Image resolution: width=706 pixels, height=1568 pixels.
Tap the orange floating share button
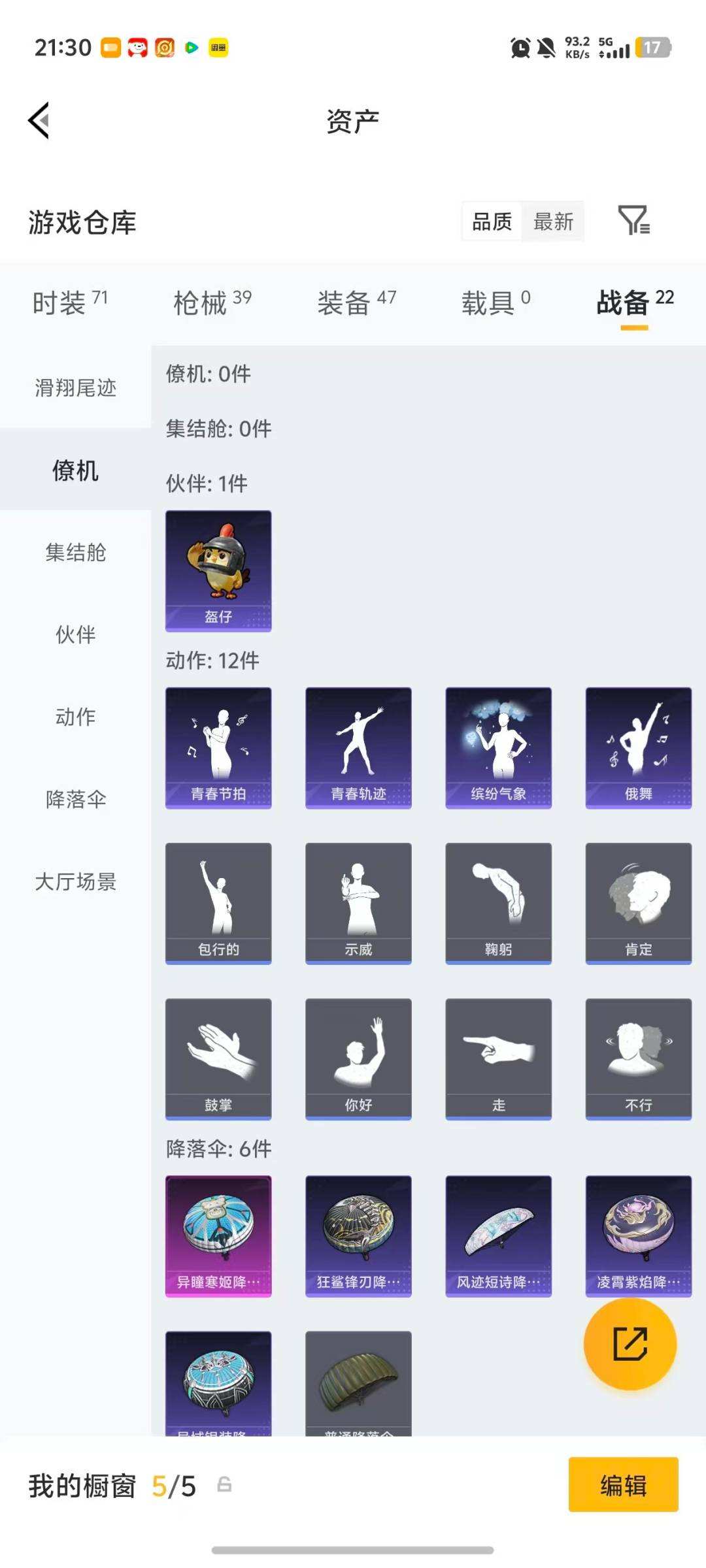coord(630,1344)
